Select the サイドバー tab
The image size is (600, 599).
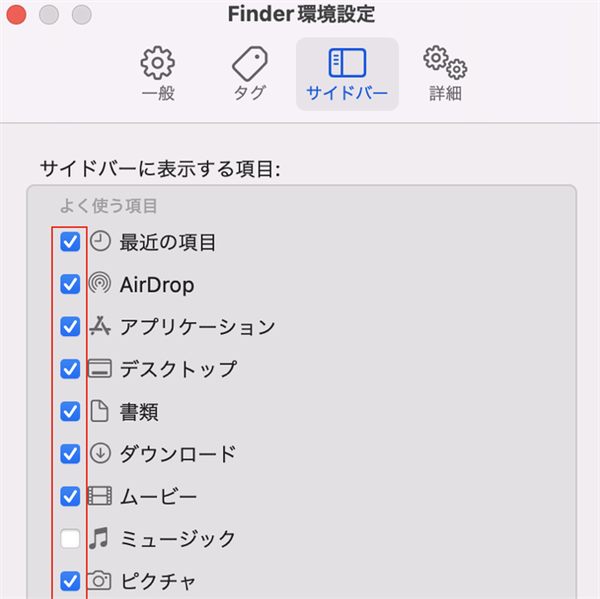click(x=347, y=73)
